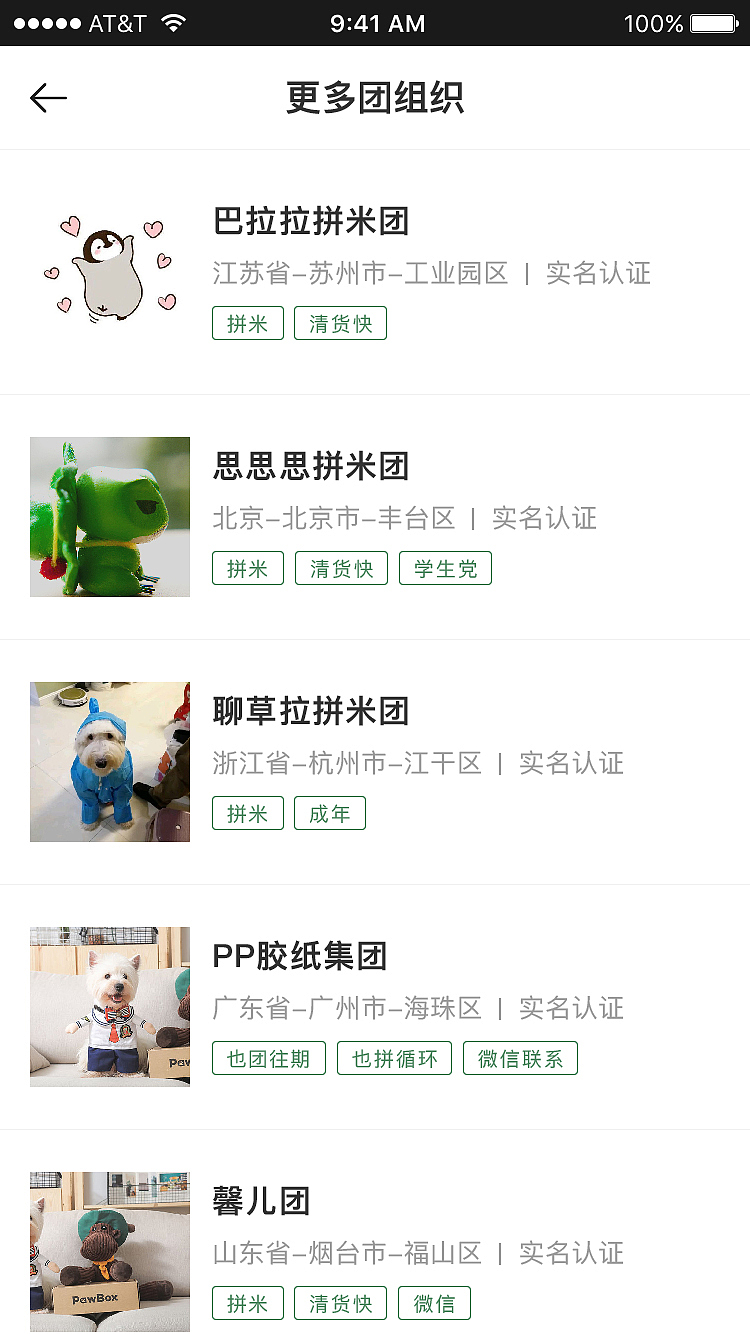Viewport: 750px width, 1334px height.
Task: Open the 巴拉拉拼米团 group listing
Action: tap(311, 222)
